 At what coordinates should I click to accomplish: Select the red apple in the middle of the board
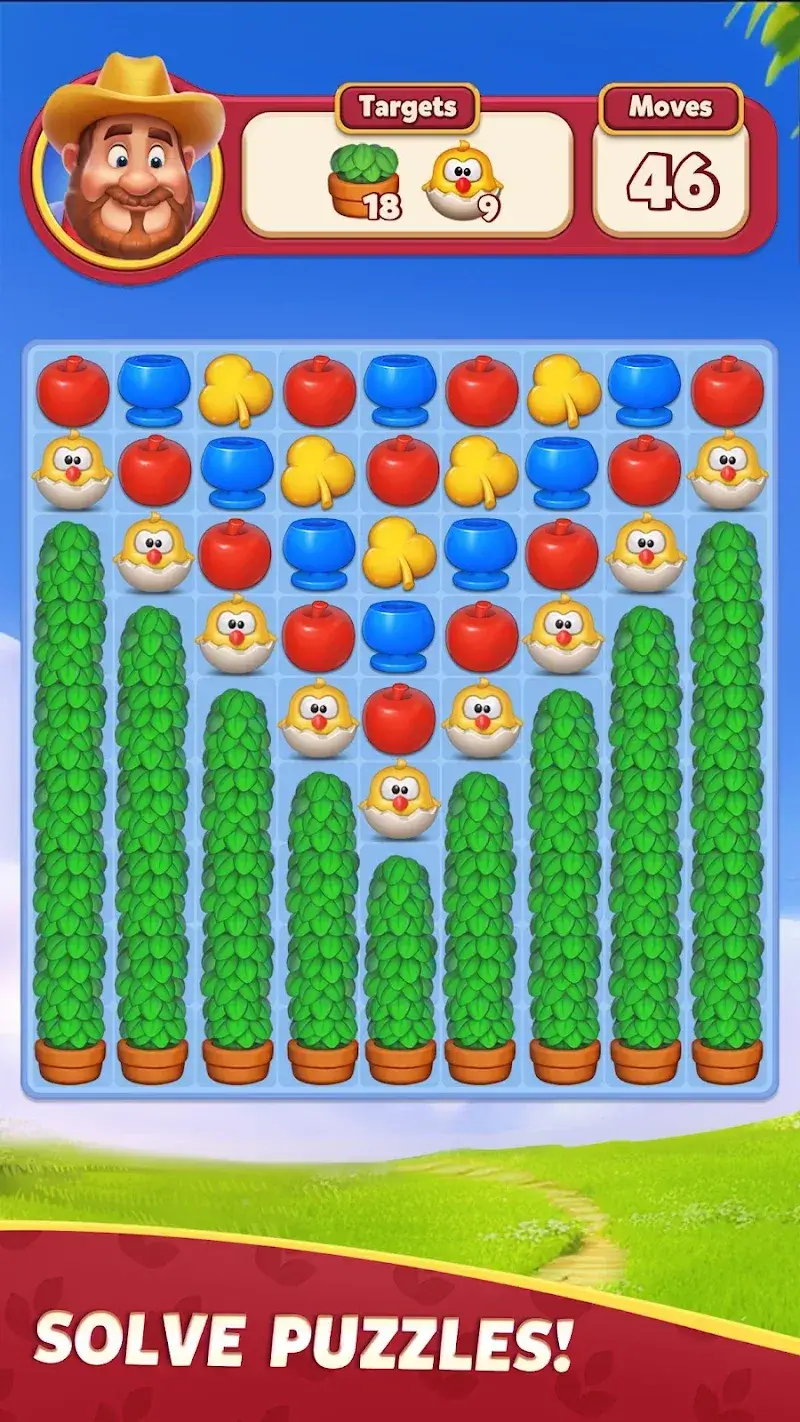coord(400,716)
